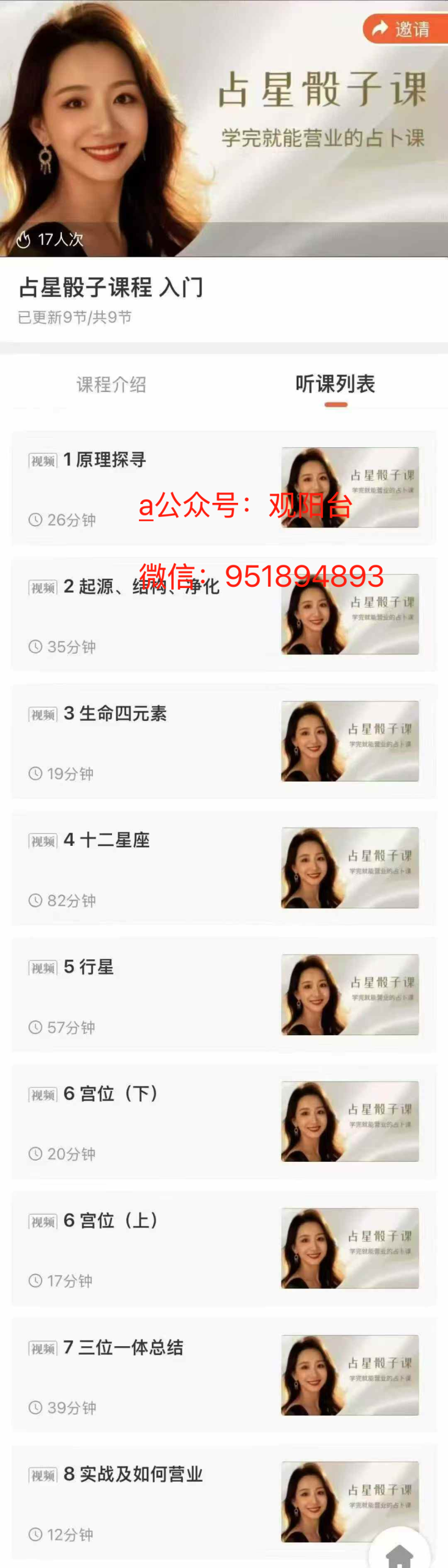Select the 听课列表 tab

335,385
